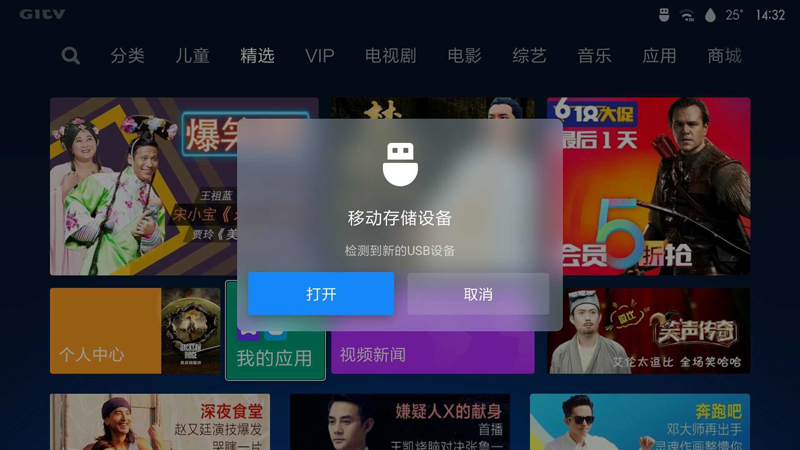The height and width of the screenshot is (450, 800).
Task: Open the 深夜食堂 card
Action: pos(160,422)
